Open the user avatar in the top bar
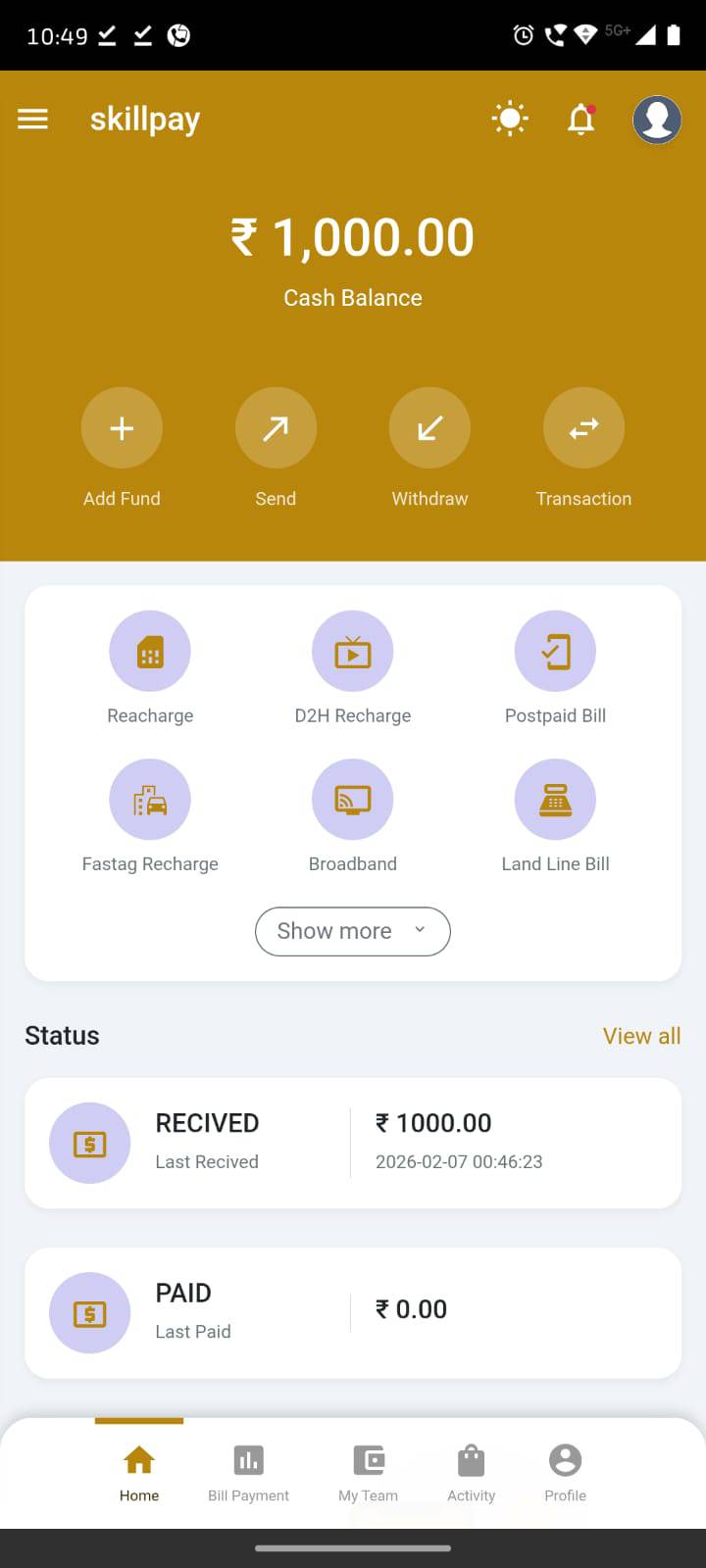 (x=657, y=120)
